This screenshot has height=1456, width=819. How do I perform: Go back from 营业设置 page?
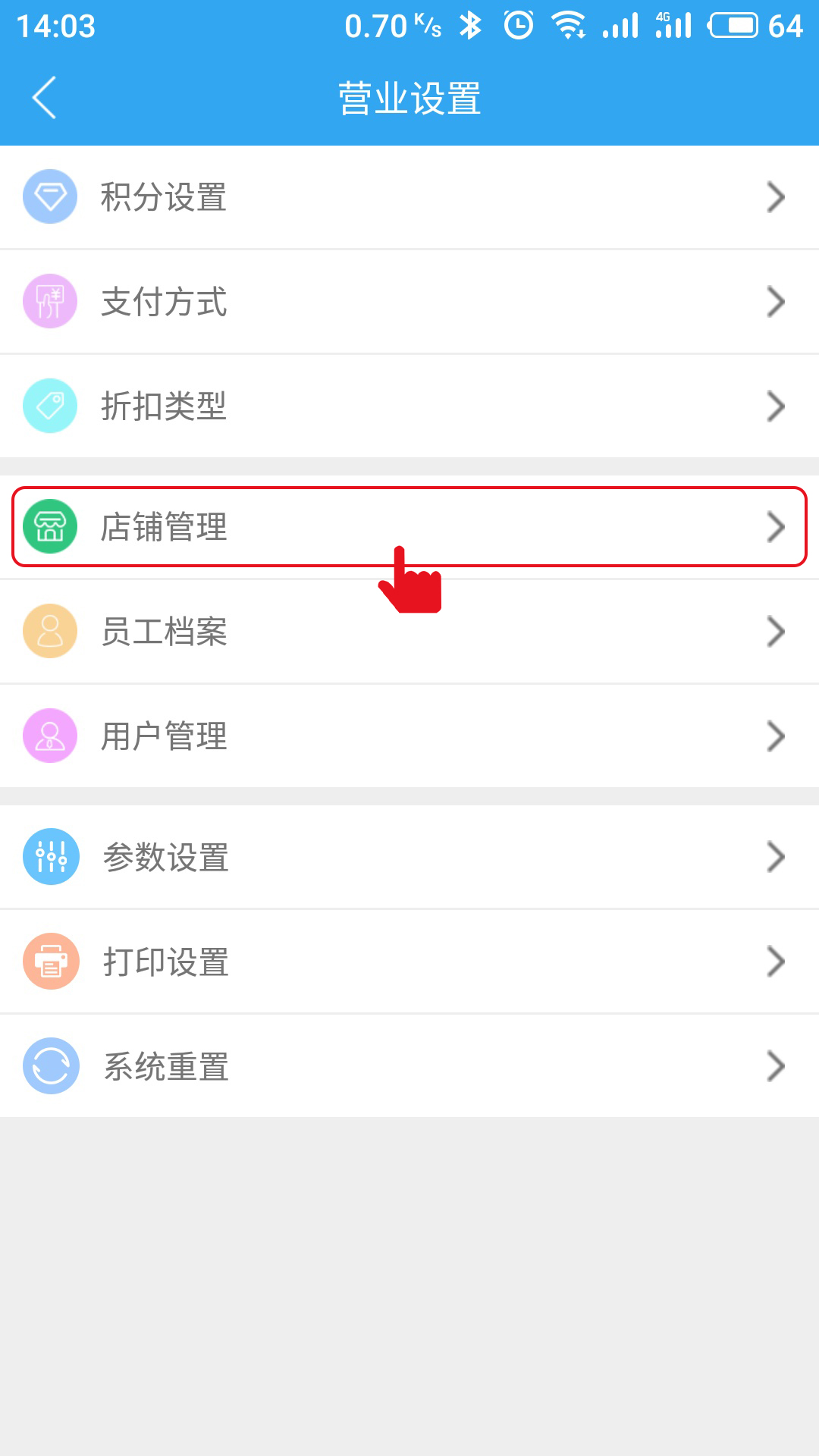pyautogui.click(x=45, y=98)
